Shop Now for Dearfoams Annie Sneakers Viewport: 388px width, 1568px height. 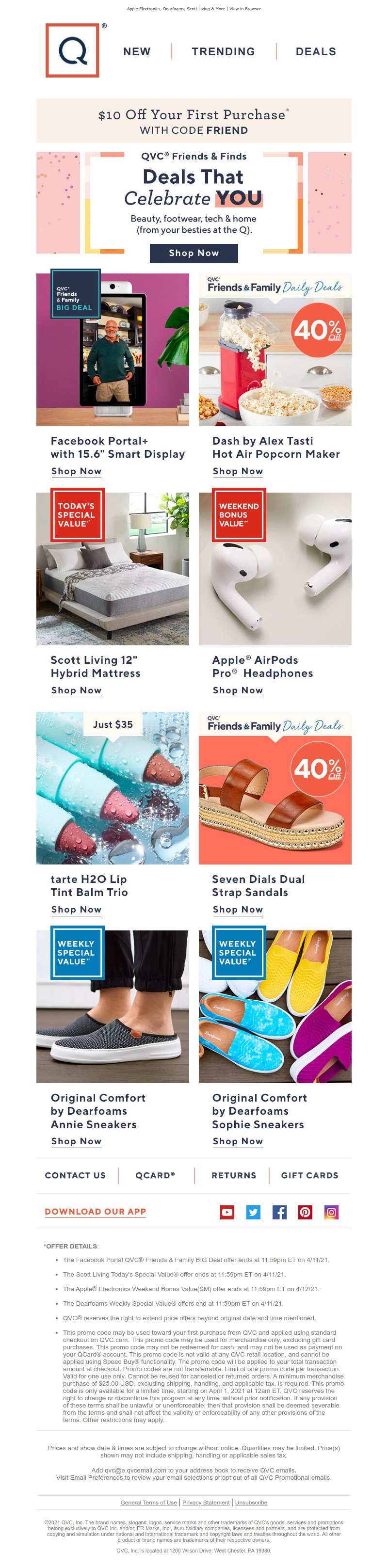click(x=76, y=1141)
